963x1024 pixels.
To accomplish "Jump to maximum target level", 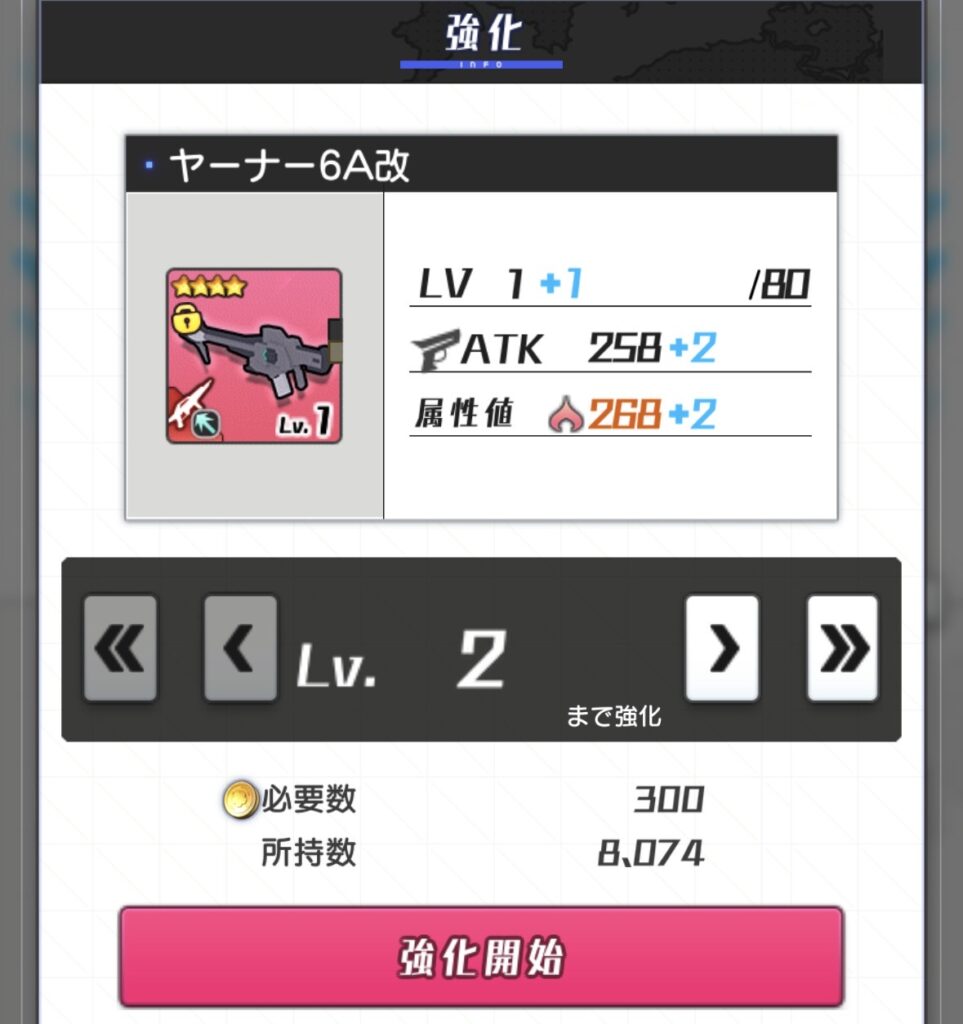I will pyautogui.click(x=842, y=648).
